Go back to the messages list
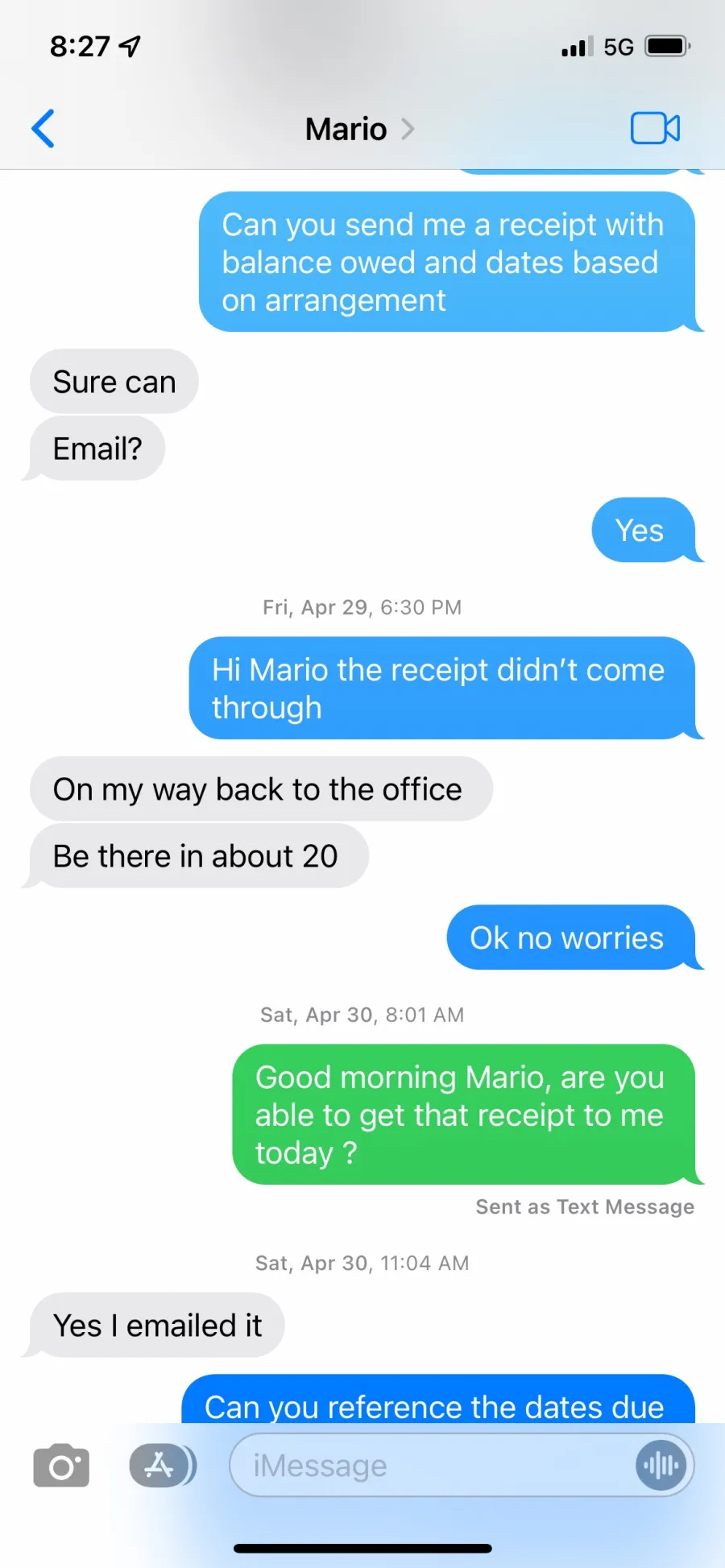Screen dimensions: 725x1568 coord(43,129)
